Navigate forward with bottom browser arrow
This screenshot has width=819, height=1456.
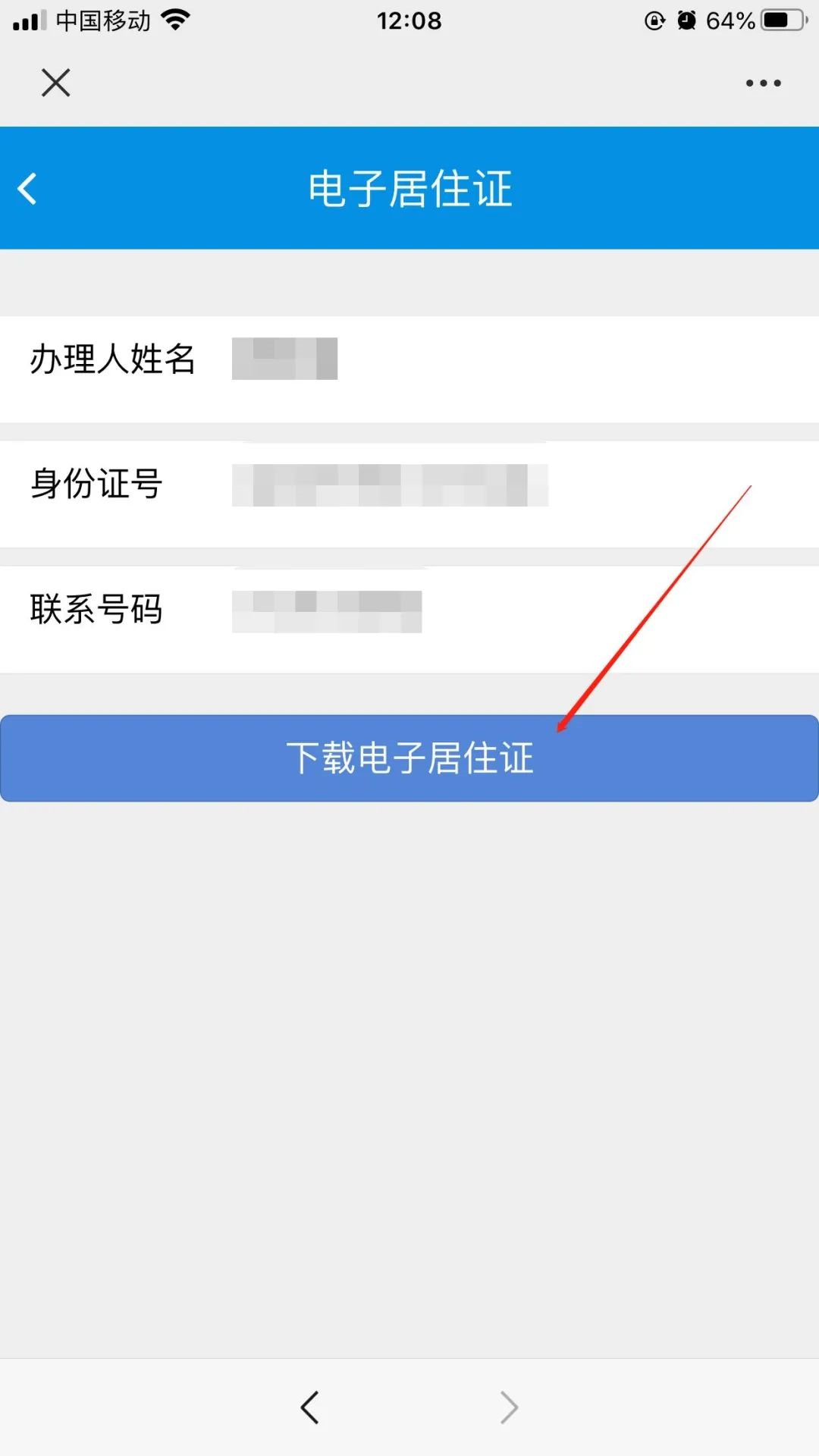click(509, 1407)
